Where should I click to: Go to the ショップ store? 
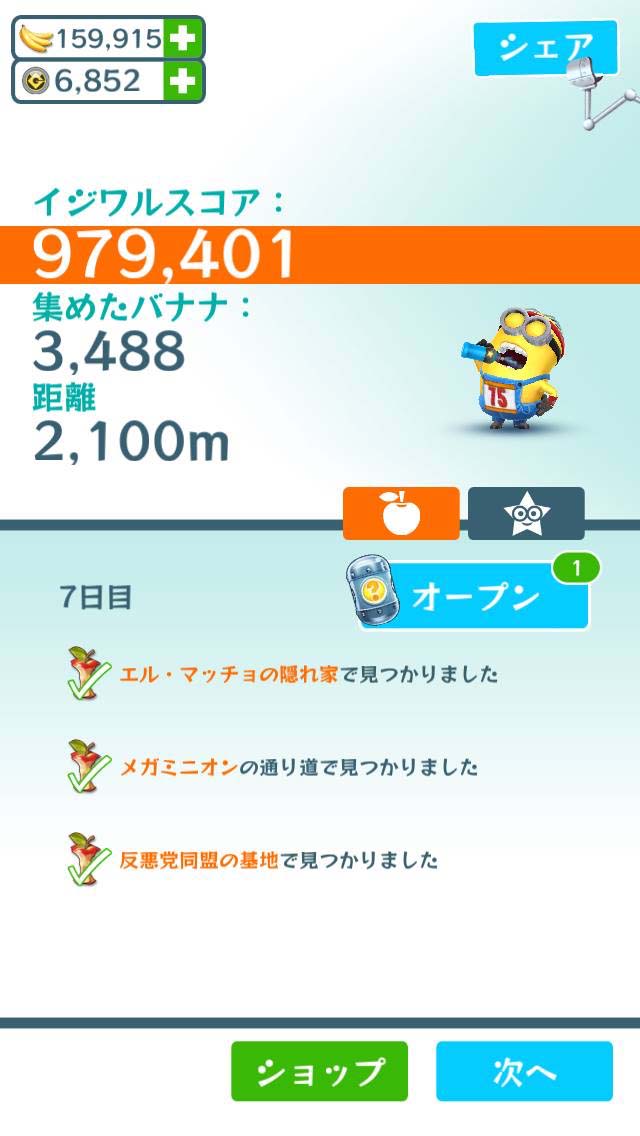tap(319, 1071)
